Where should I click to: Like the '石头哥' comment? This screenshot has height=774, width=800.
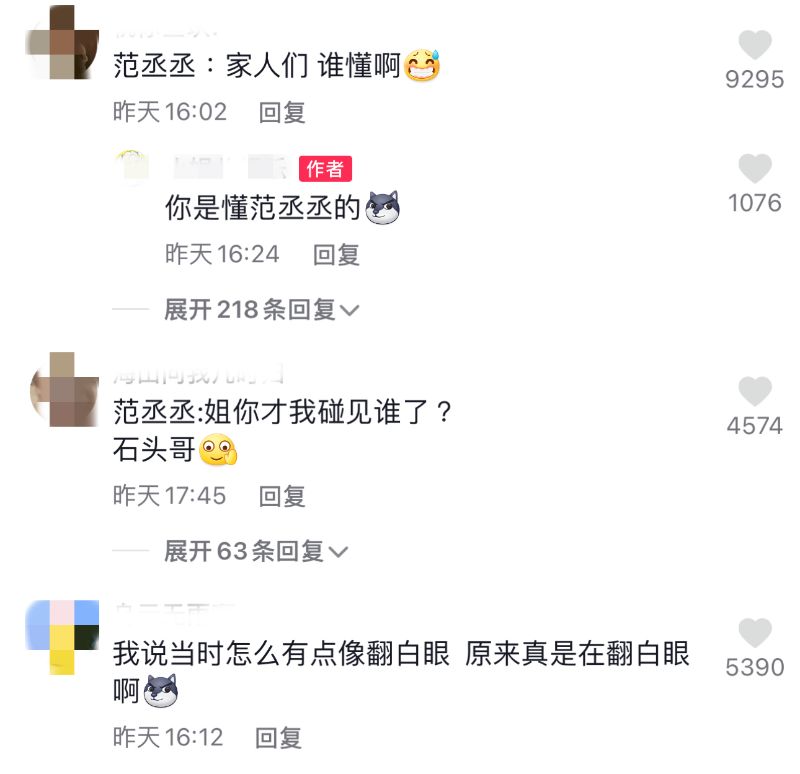point(754,392)
